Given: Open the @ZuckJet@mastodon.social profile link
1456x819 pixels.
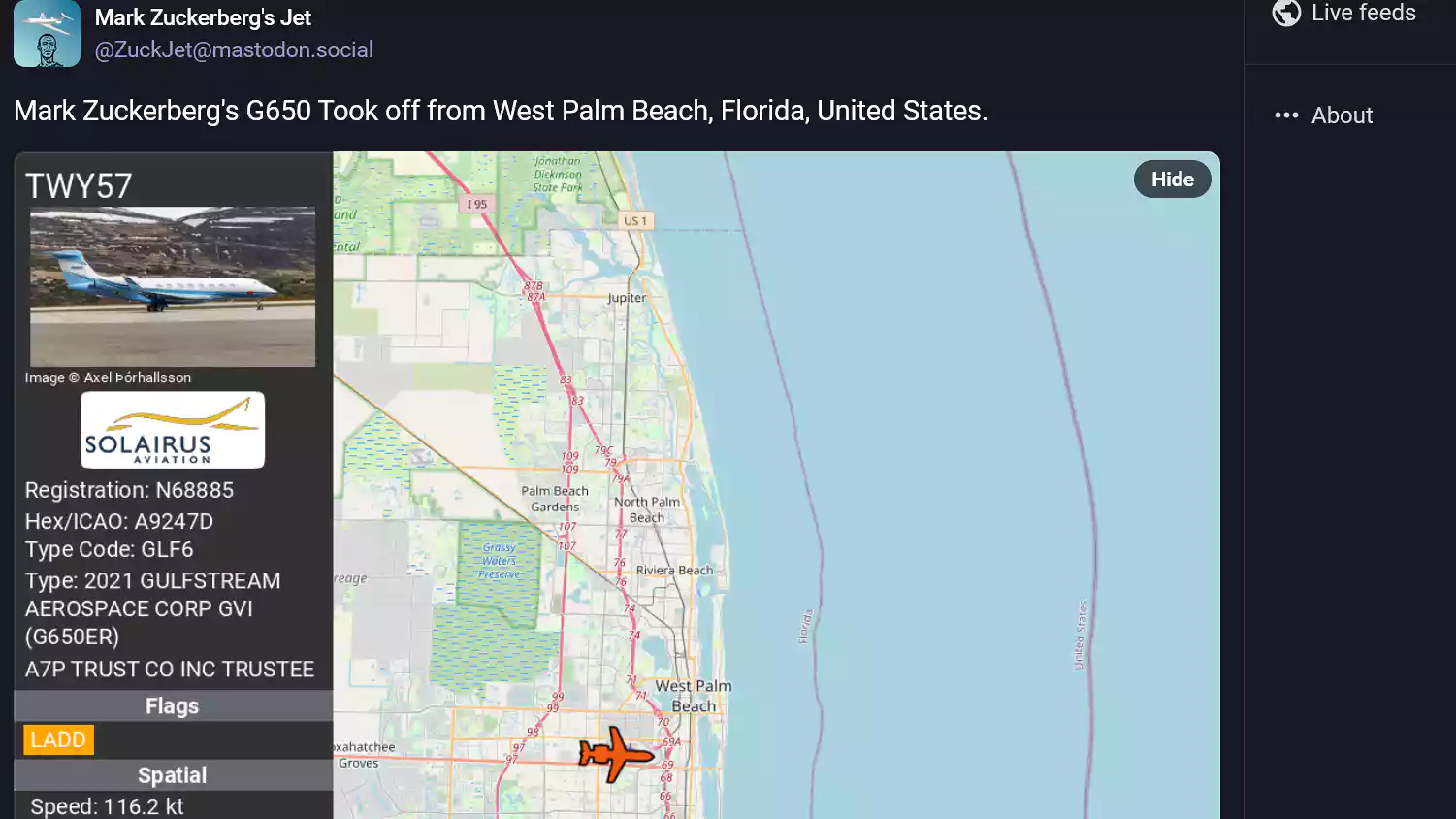Looking at the screenshot, I should (x=234, y=49).
